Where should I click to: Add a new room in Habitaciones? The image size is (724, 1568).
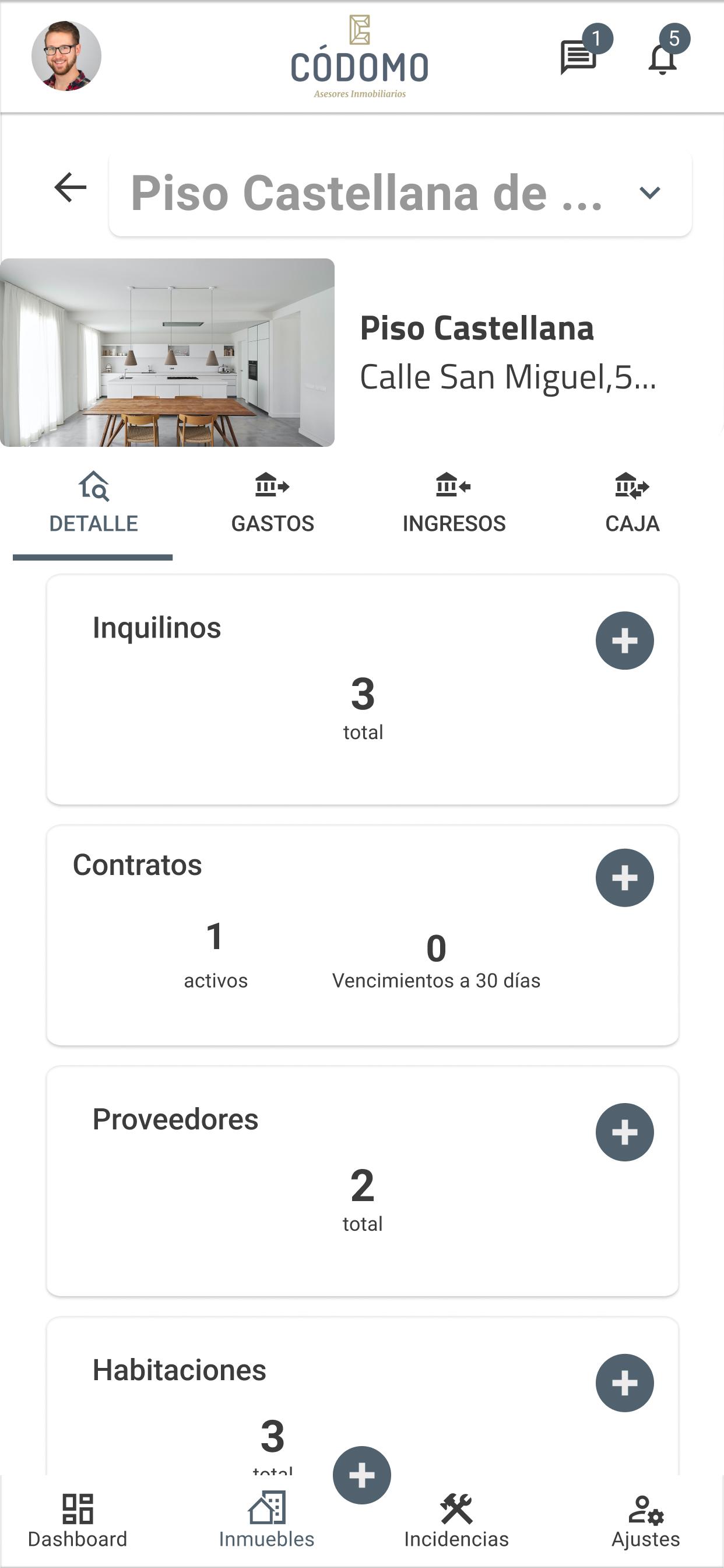[625, 1383]
